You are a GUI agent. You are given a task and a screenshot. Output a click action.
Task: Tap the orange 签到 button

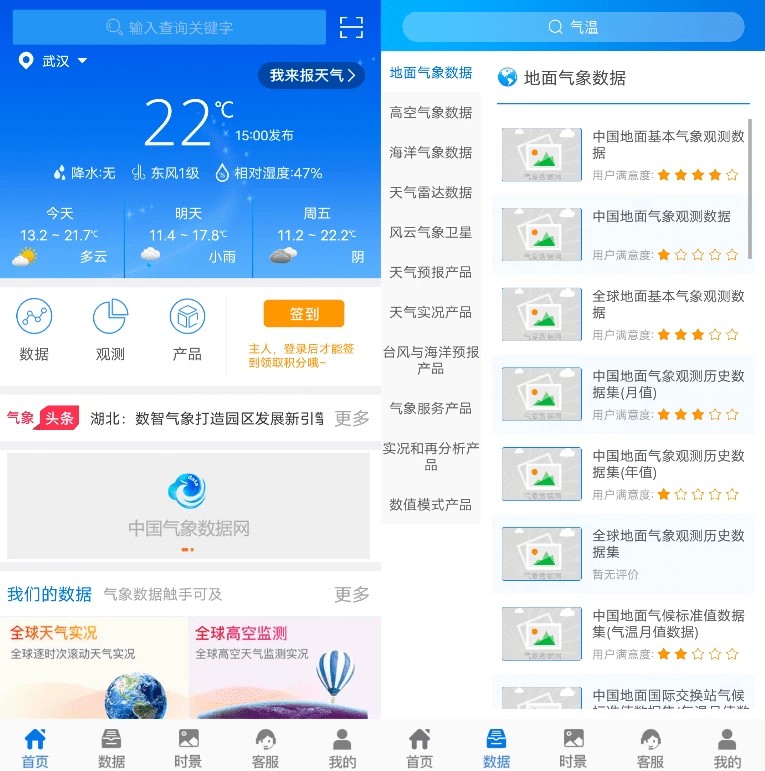click(x=304, y=314)
